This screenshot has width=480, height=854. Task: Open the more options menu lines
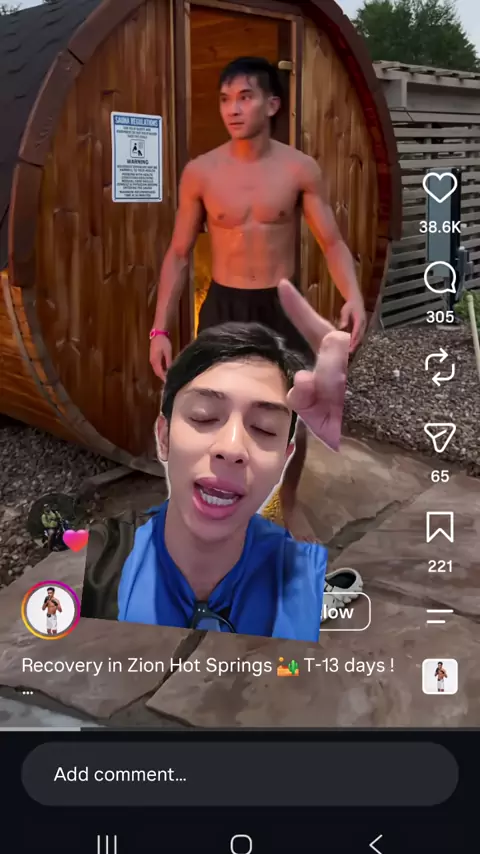click(x=440, y=617)
